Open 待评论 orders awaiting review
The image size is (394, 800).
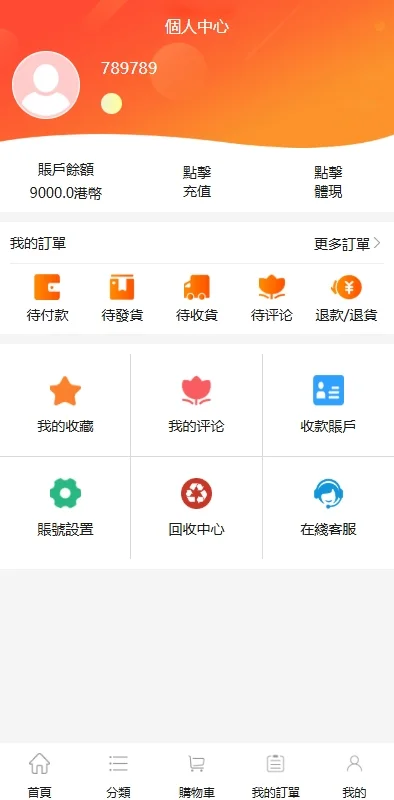(x=272, y=298)
